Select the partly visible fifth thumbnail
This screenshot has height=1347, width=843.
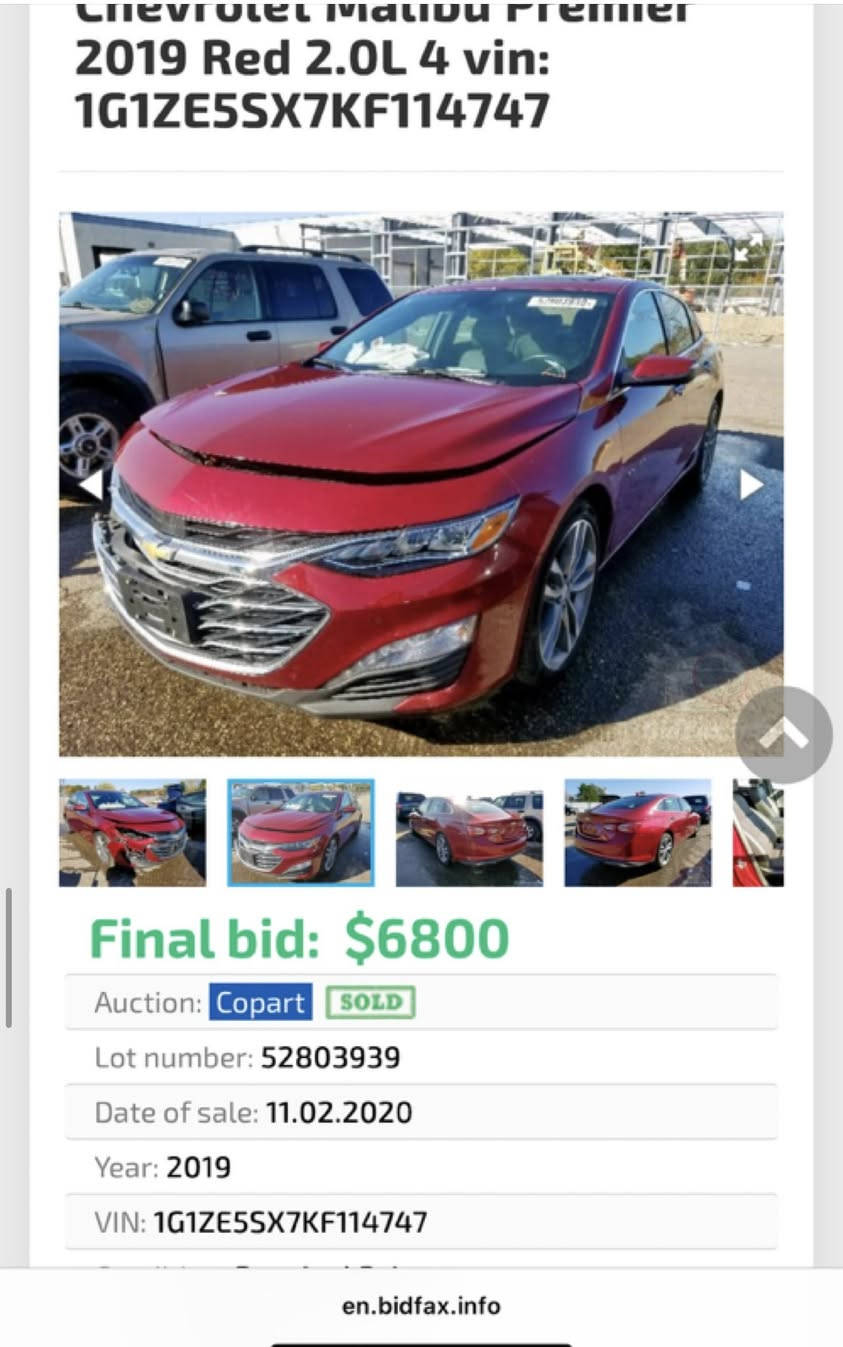758,832
